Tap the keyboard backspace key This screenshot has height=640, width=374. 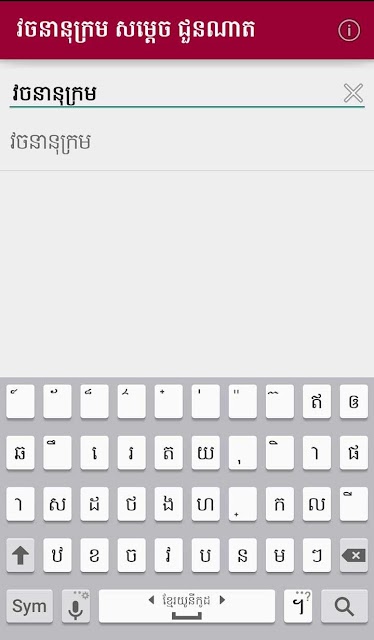(354, 555)
